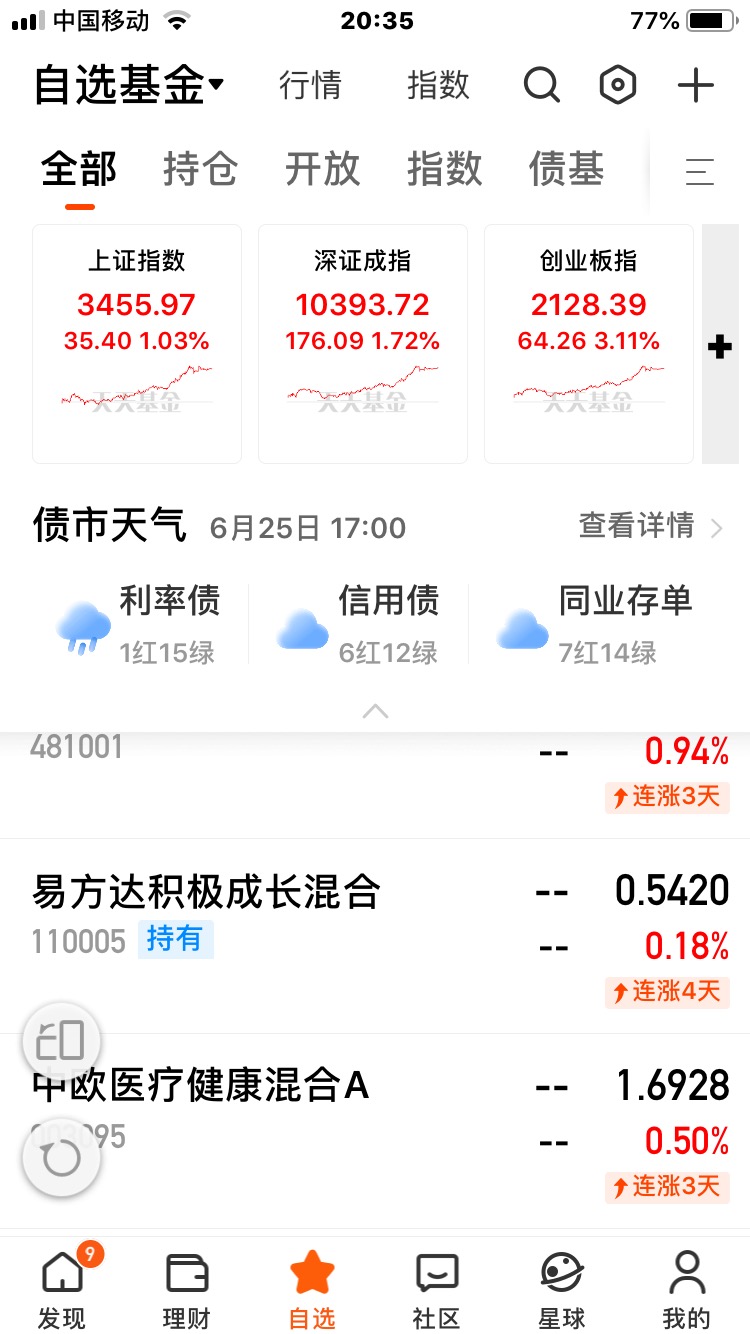The width and height of the screenshot is (750, 1334).
Task: Switch to the 行情 top tab
Action: coord(310,86)
